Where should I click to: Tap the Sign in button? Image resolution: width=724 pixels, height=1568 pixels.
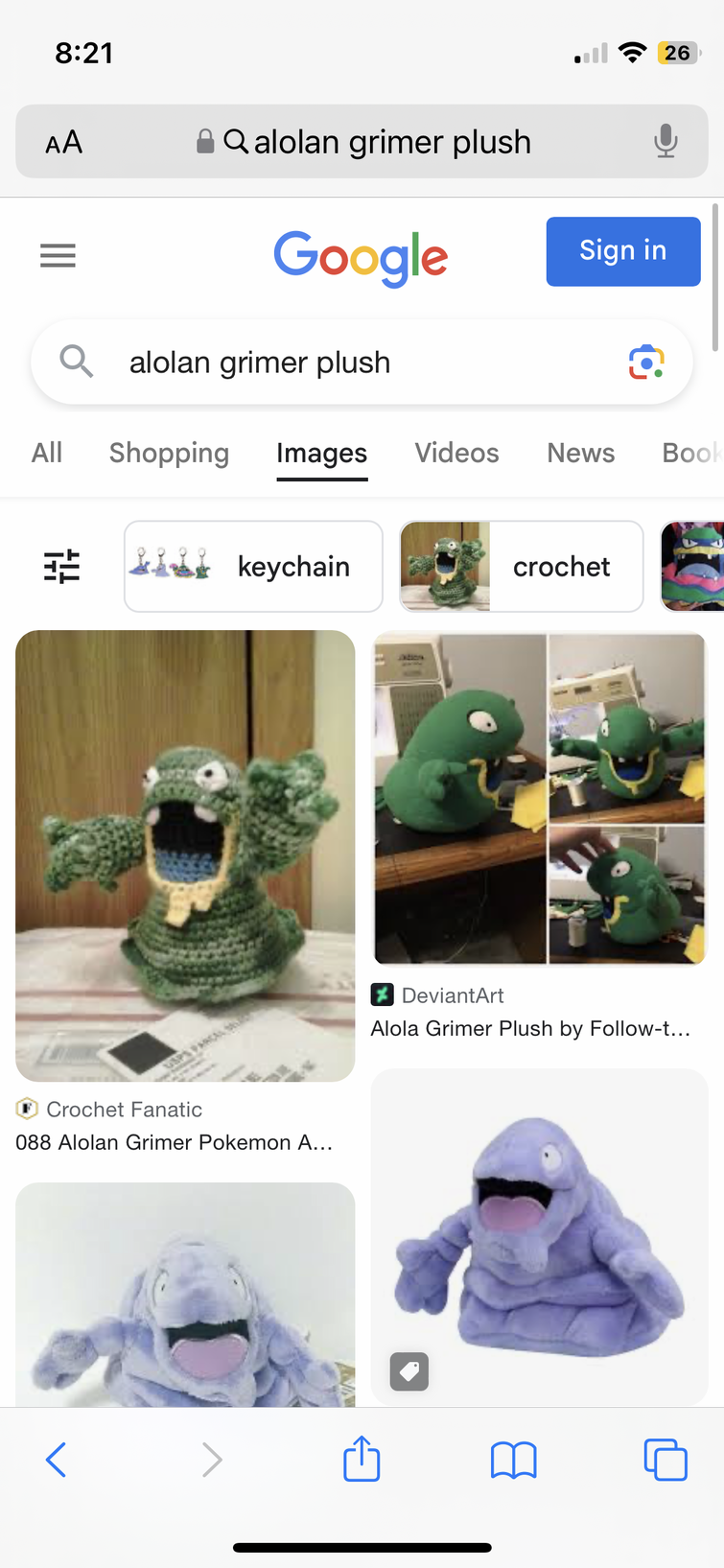622,251
